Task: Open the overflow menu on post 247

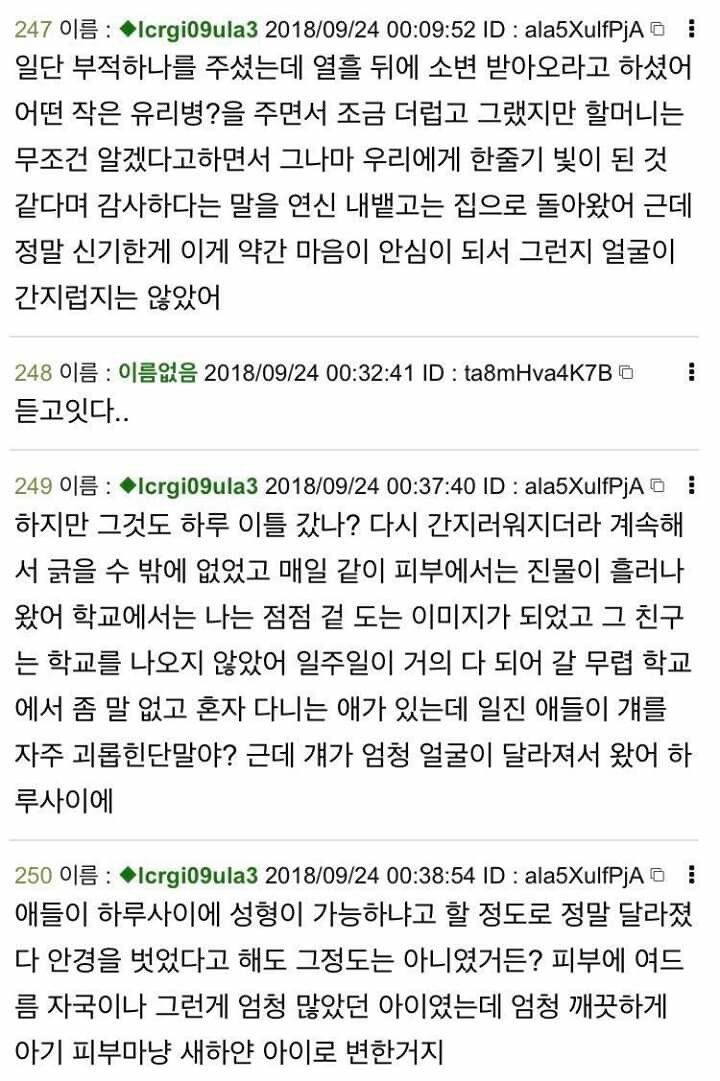Action: click(691, 28)
